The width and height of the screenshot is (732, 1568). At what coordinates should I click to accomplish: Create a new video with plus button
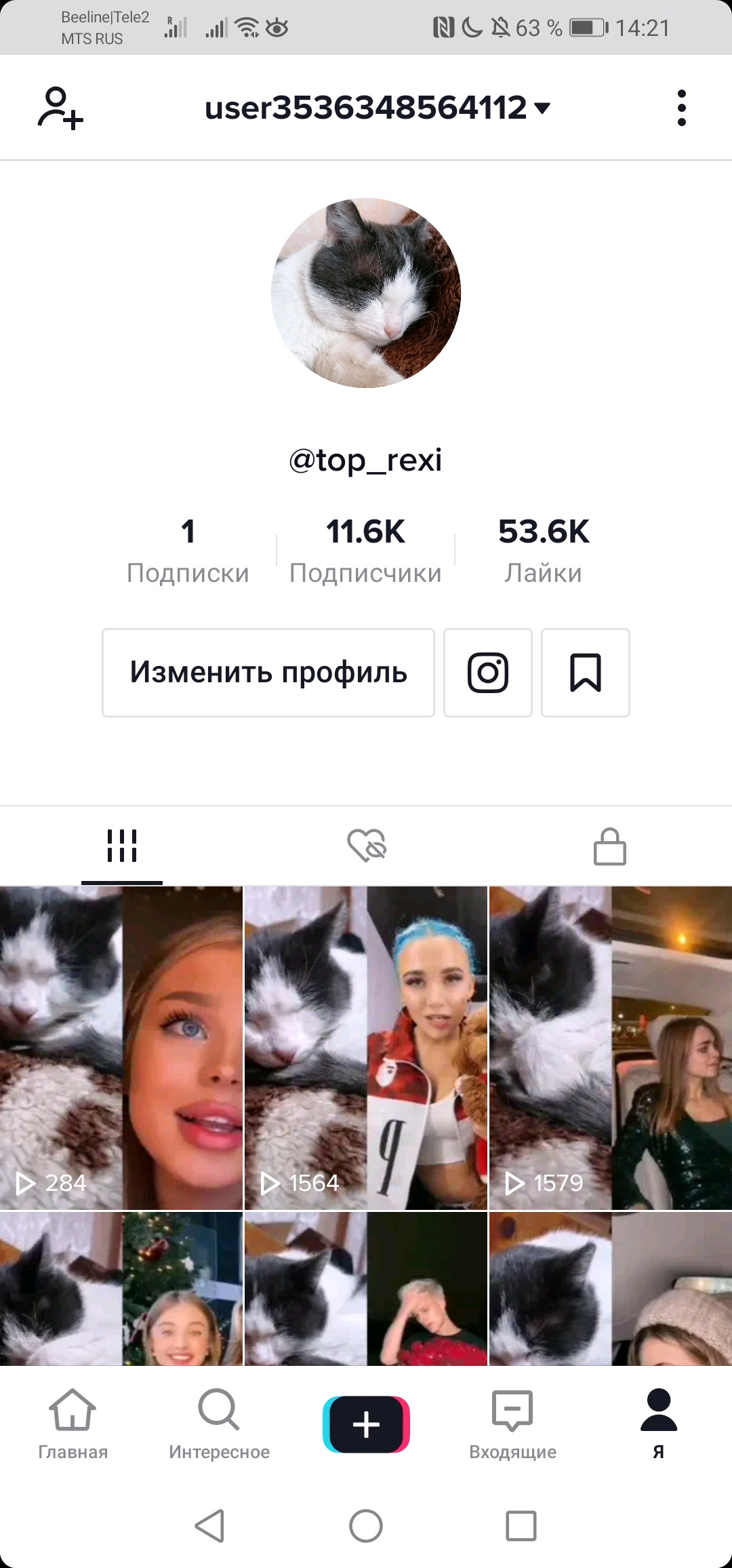tap(366, 1424)
